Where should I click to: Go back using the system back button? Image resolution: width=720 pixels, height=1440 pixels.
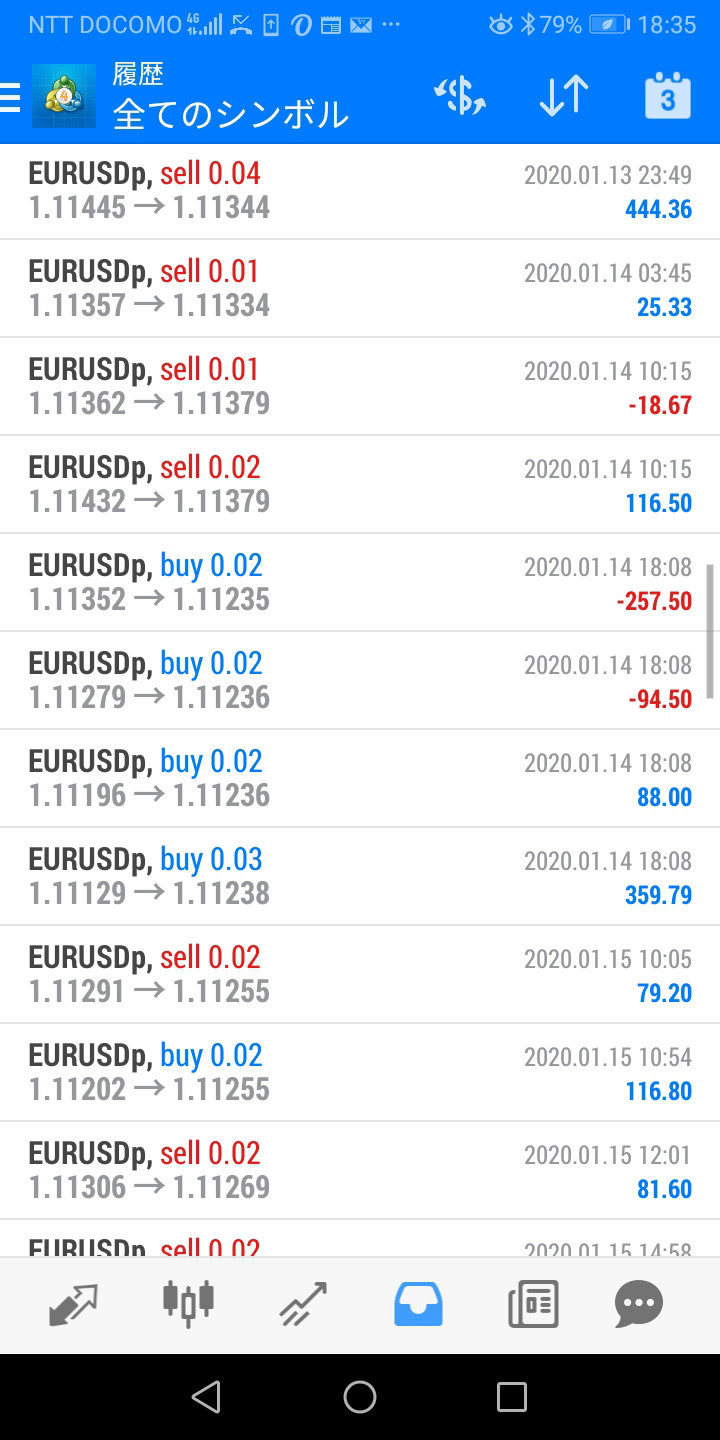(x=206, y=1397)
